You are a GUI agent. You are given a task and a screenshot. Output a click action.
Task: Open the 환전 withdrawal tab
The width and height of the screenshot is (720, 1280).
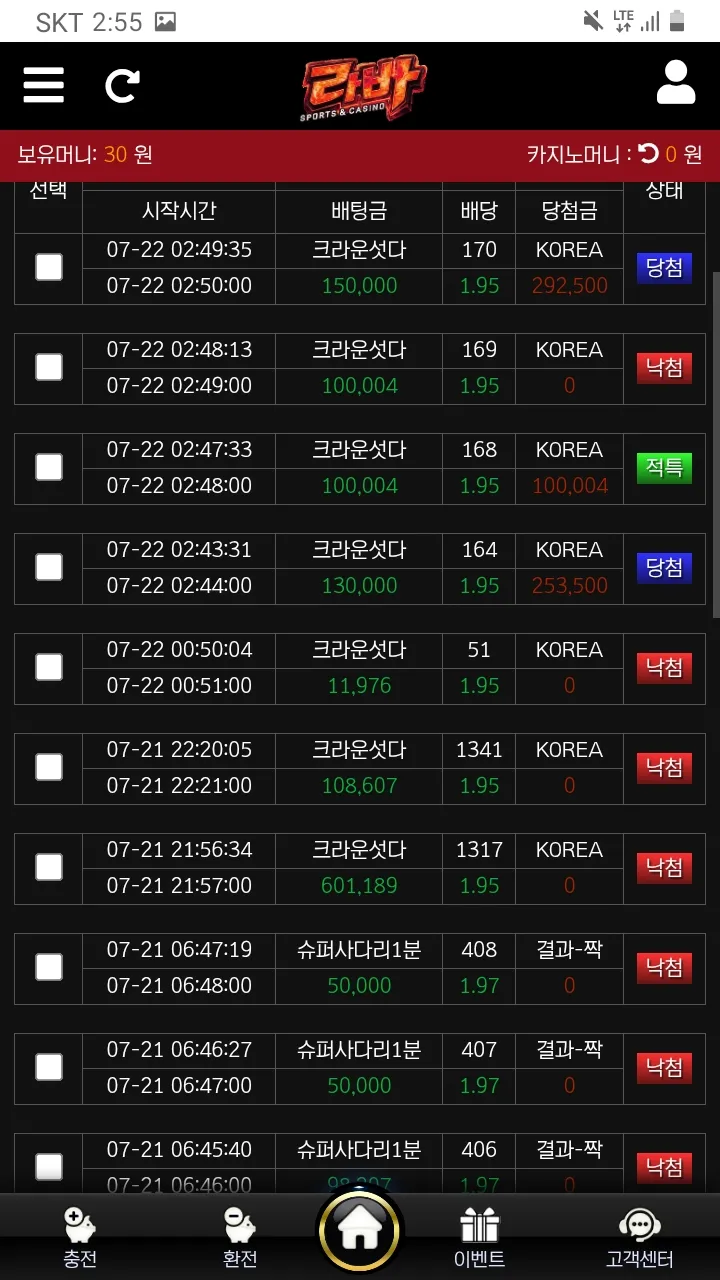coord(240,1238)
